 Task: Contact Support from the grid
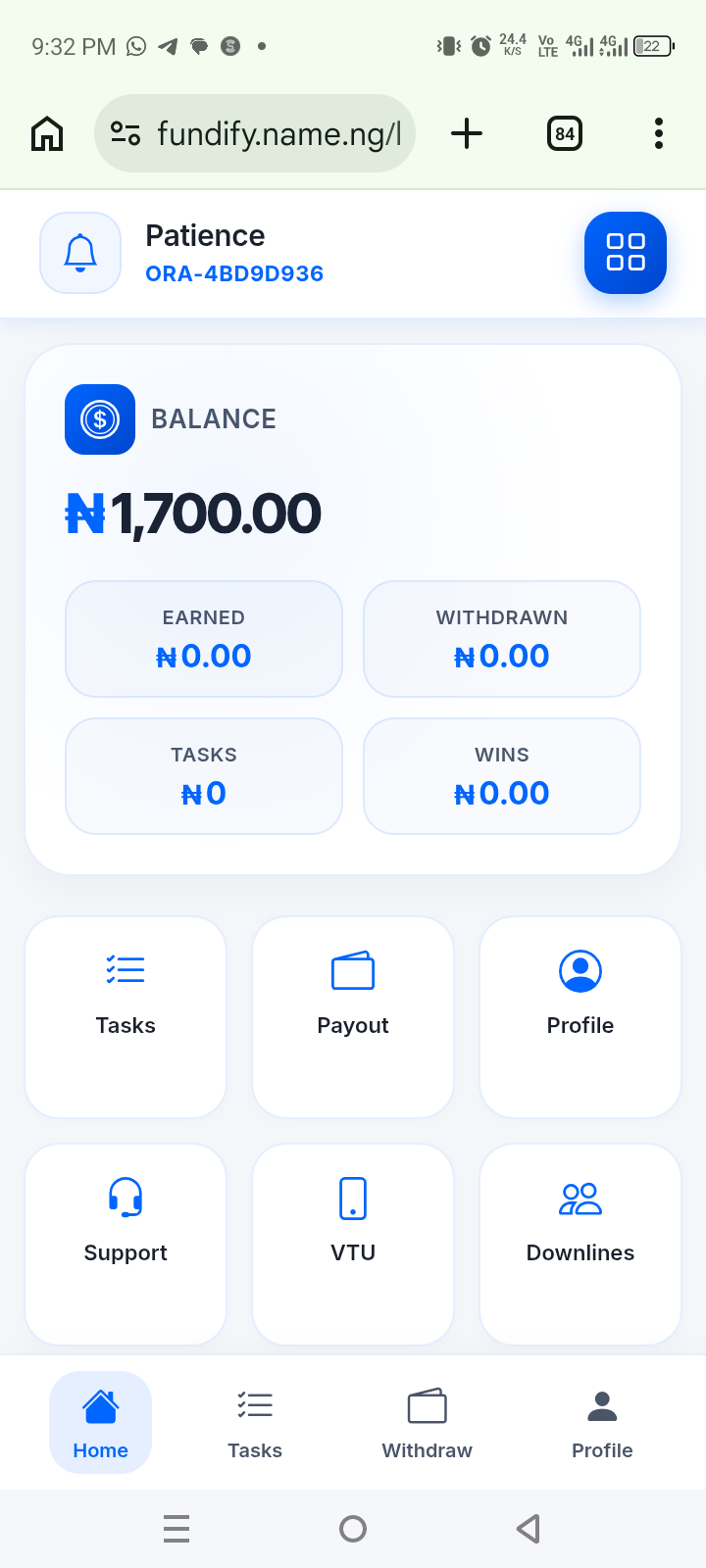point(126,1244)
